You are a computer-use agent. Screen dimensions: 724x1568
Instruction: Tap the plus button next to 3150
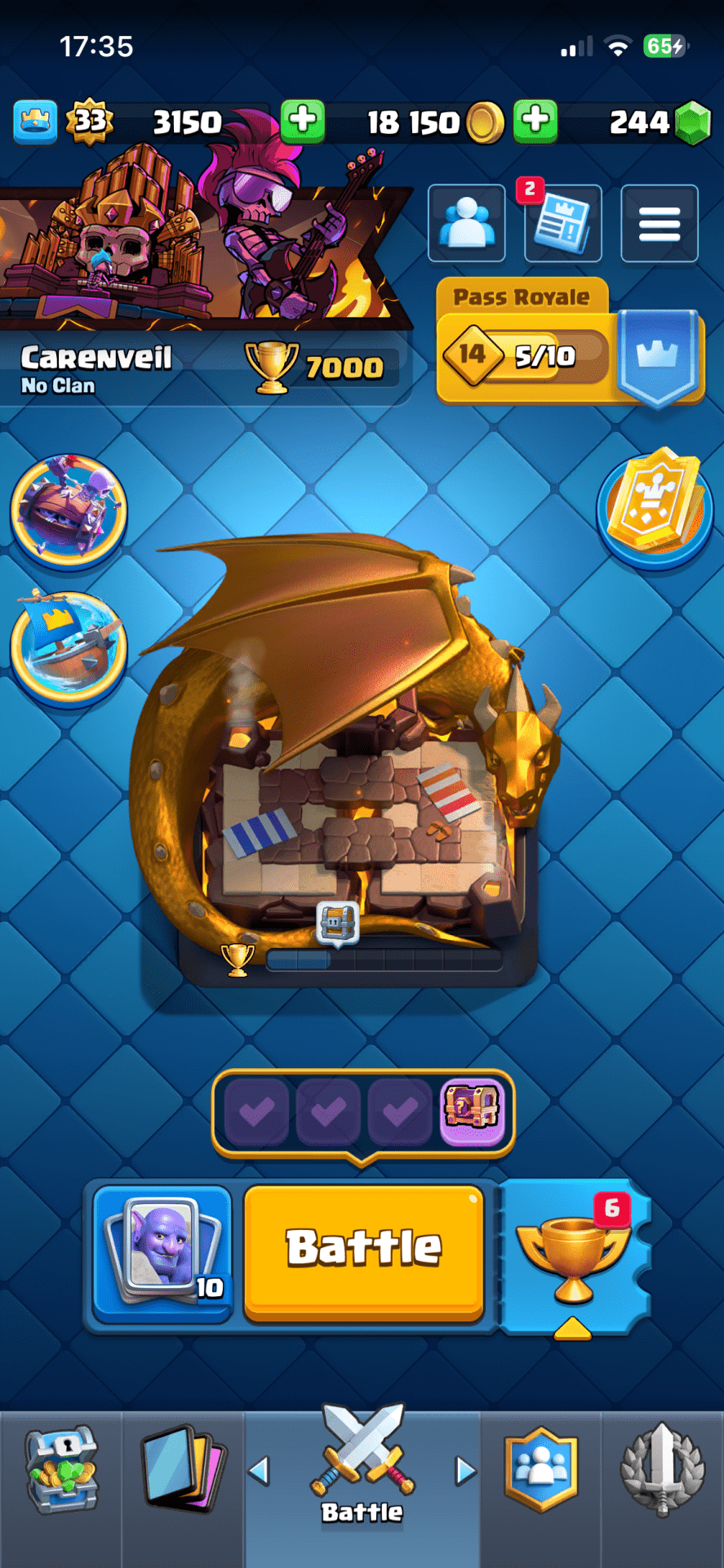[x=303, y=122]
